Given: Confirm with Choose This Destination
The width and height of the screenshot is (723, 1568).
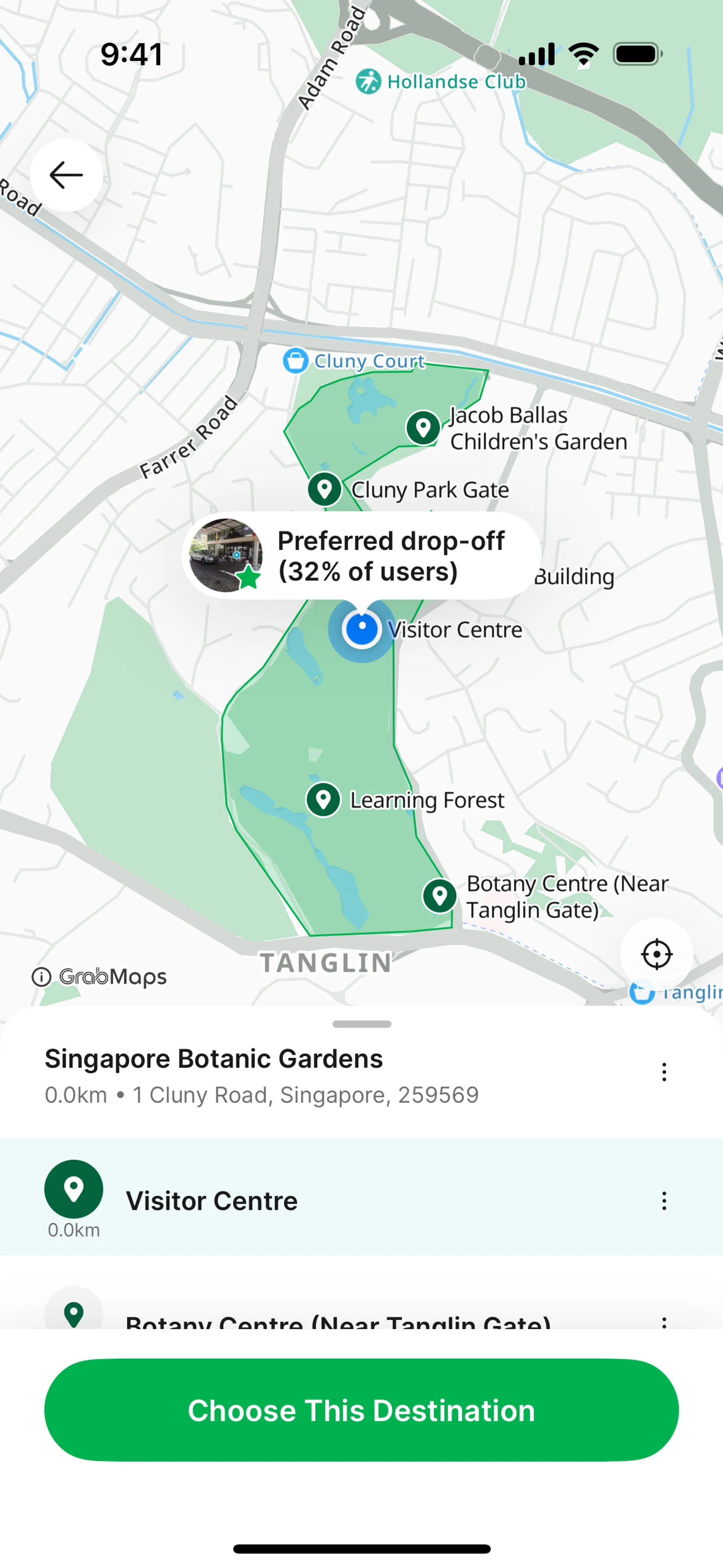Looking at the screenshot, I should tap(361, 1411).
